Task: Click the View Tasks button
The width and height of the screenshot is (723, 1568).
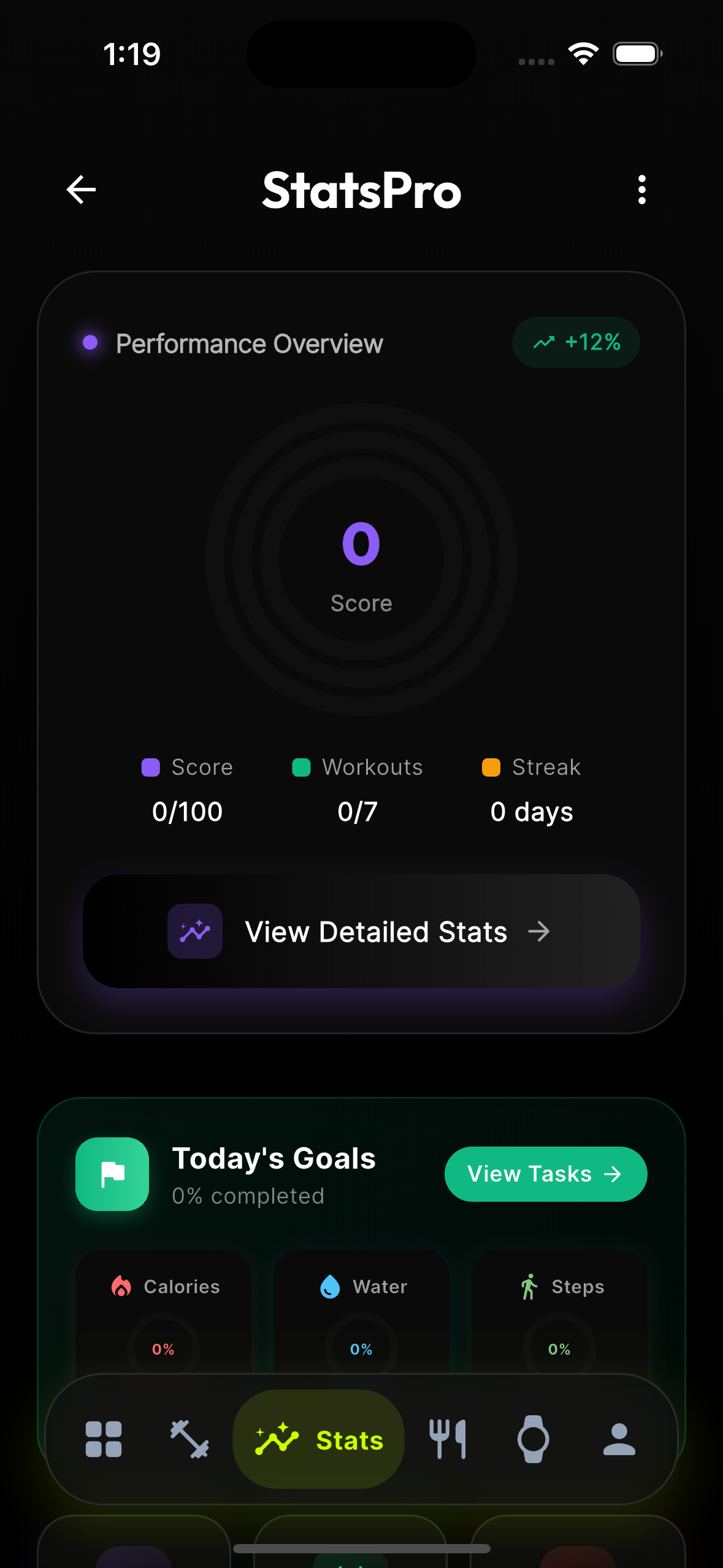Action: (545, 1174)
